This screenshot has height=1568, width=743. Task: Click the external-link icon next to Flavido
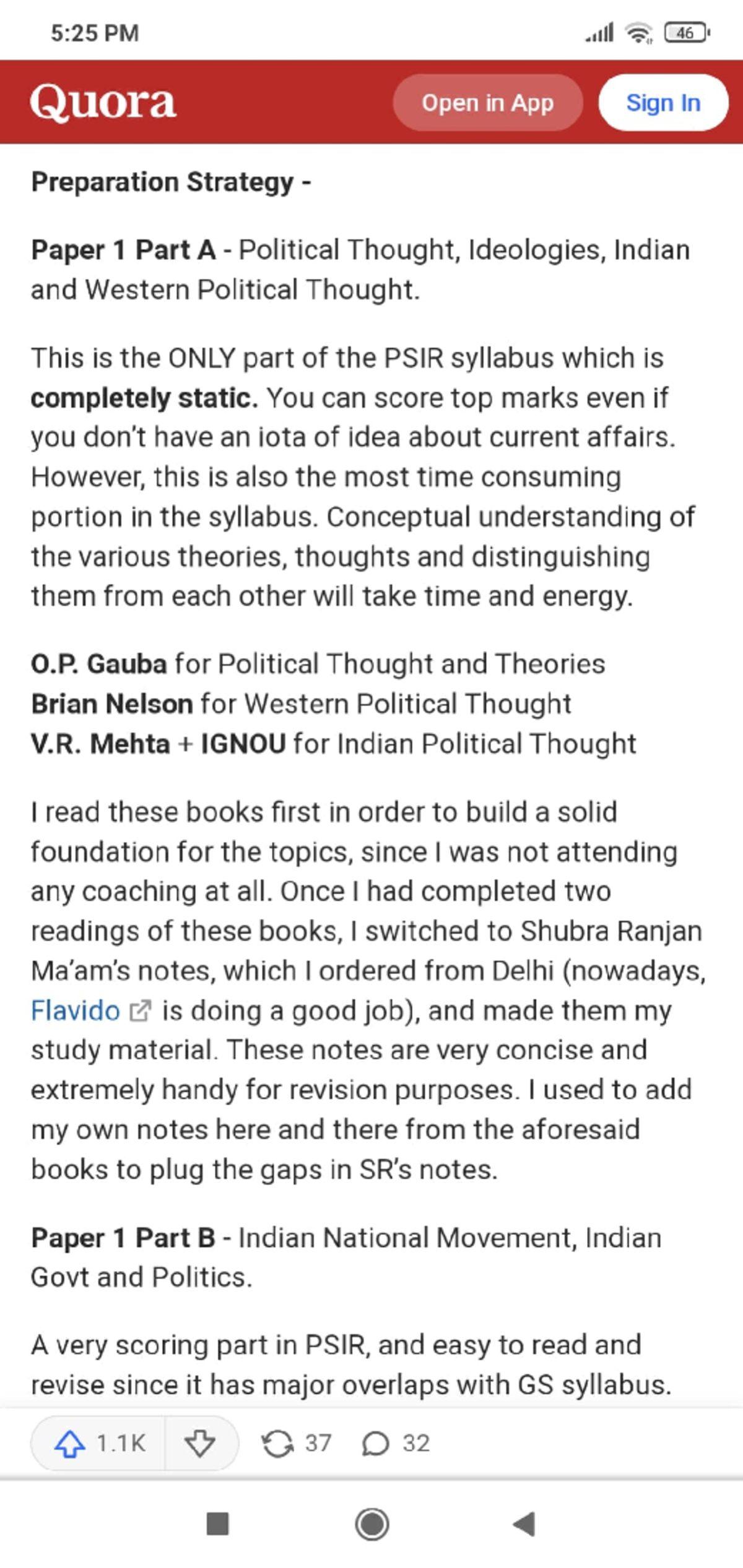[x=141, y=1009]
